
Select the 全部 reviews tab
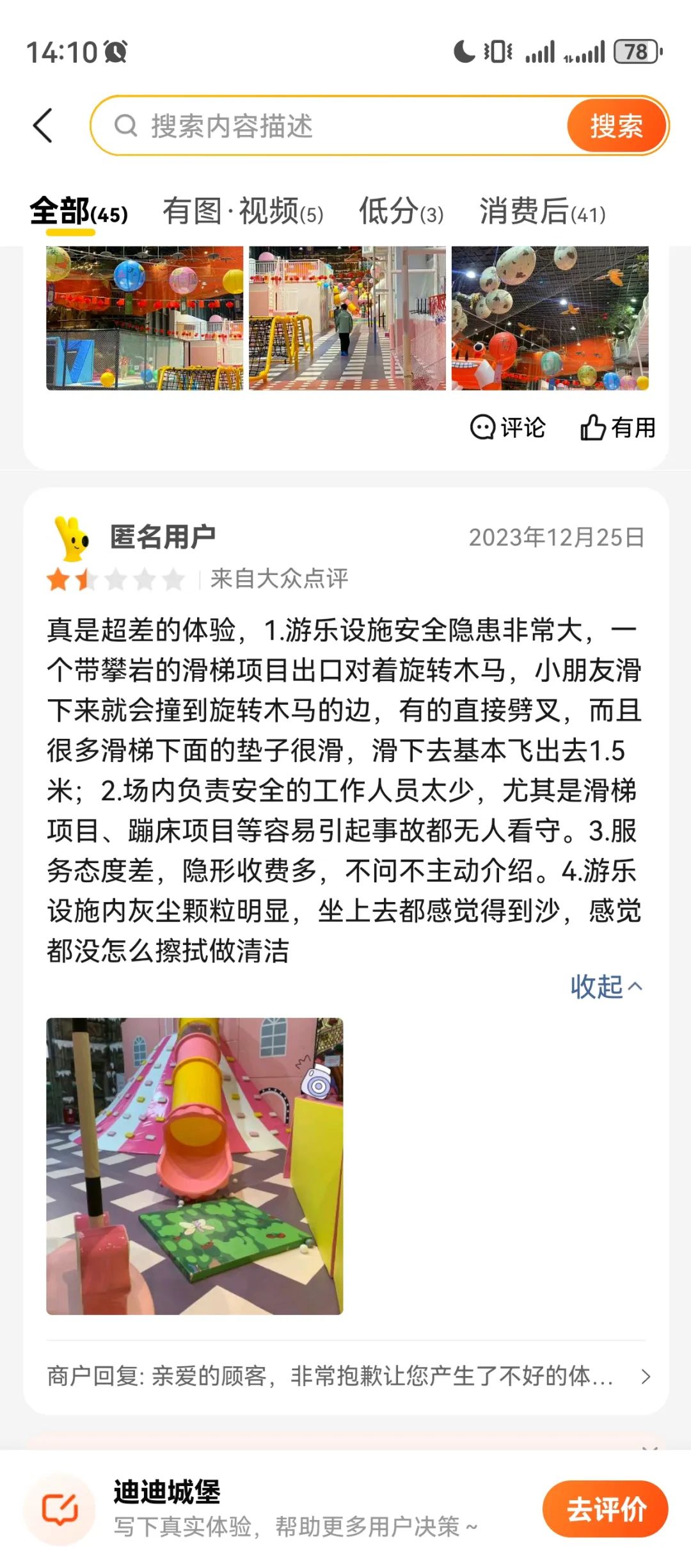coord(78,212)
